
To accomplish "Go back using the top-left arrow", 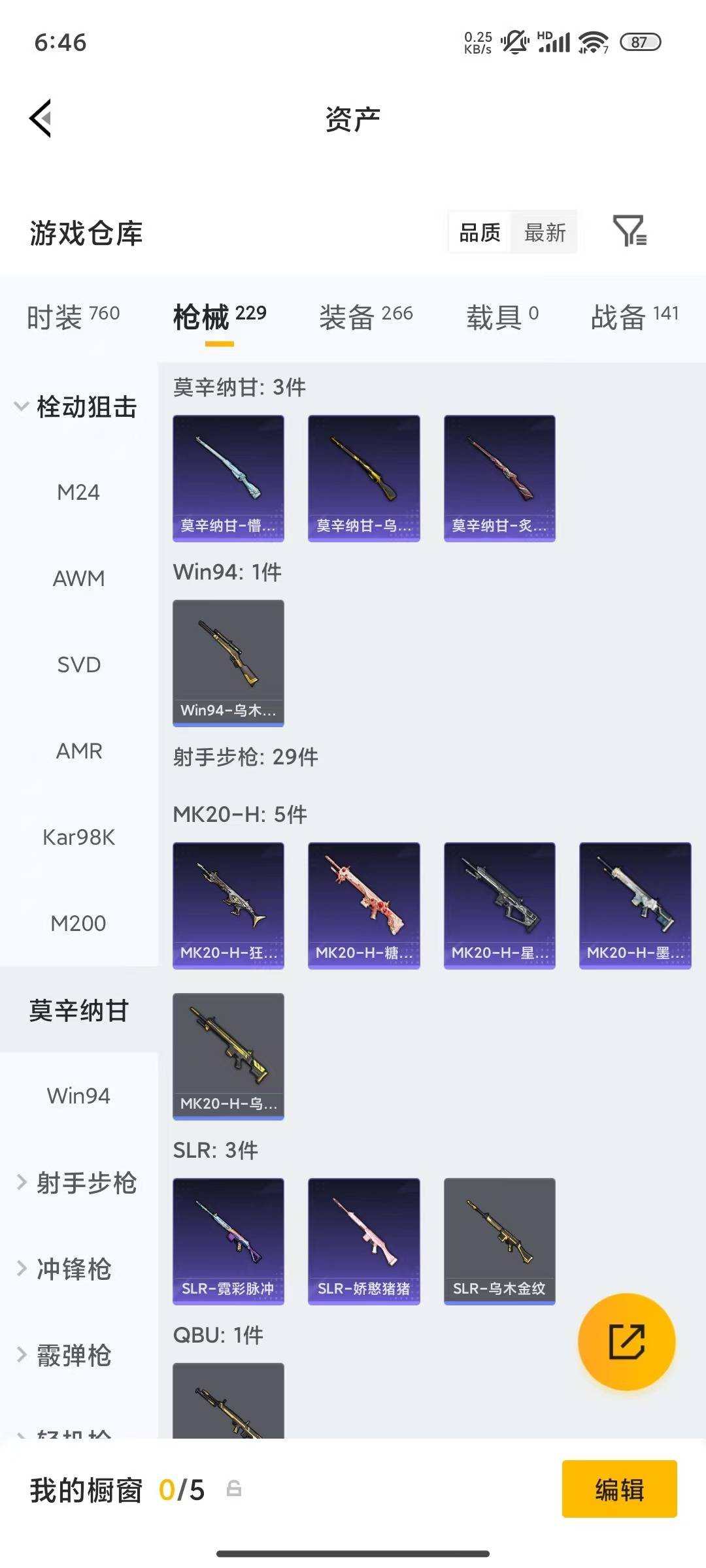I will 41,118.
